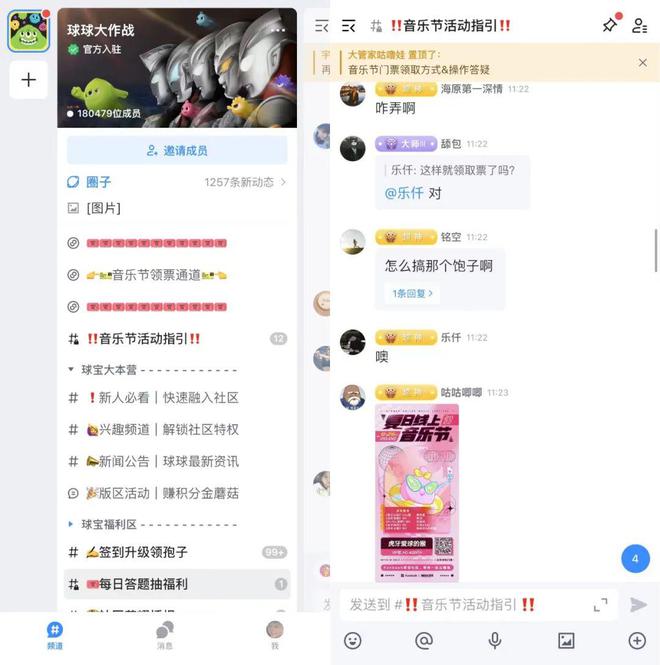This screenshot has width=660, height=665.
Task: Switch to the 我 profile tab
Action: point(274,635)
